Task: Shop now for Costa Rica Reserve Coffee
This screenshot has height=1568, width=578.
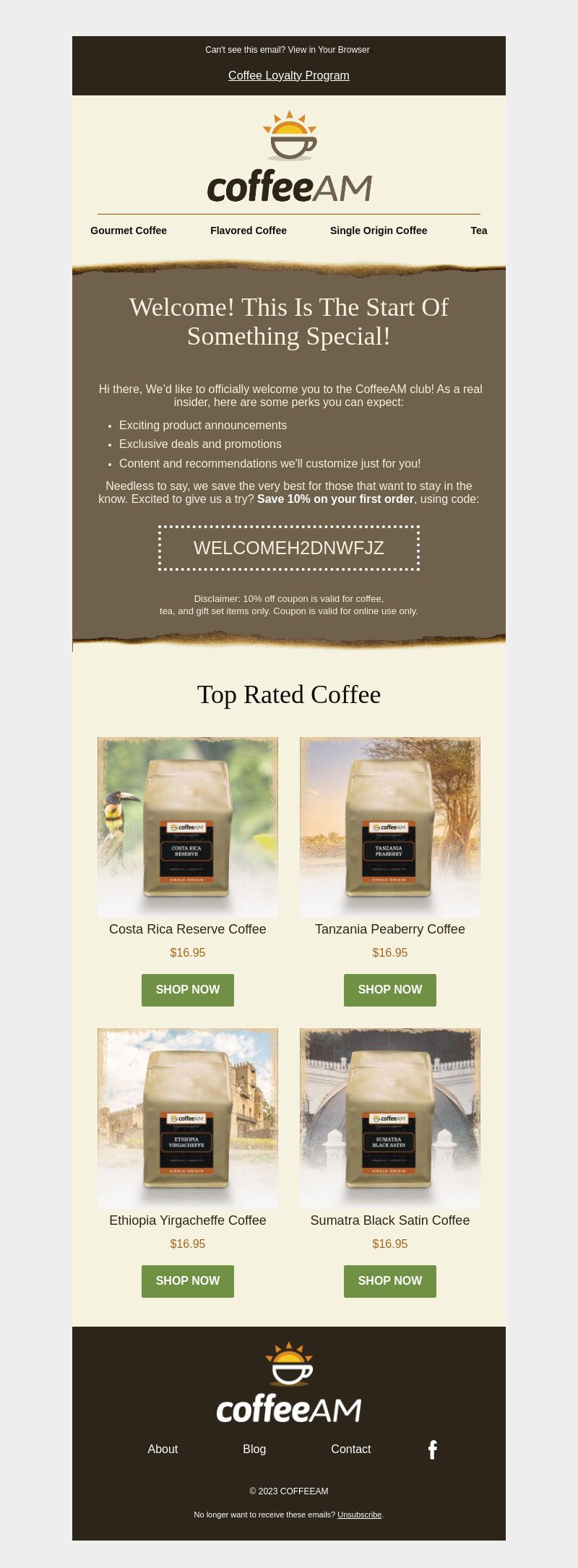Action: [188, 989]
